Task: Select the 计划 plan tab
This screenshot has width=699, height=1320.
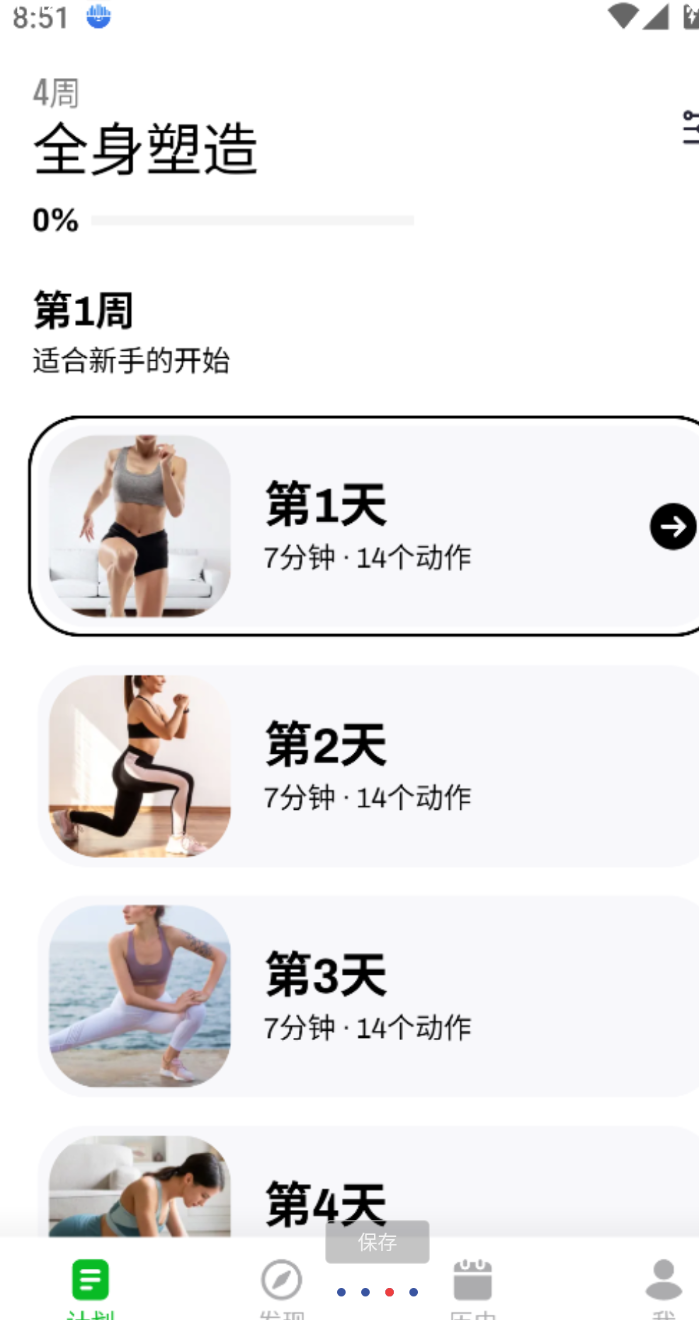Action: (x=90, y=1285)
